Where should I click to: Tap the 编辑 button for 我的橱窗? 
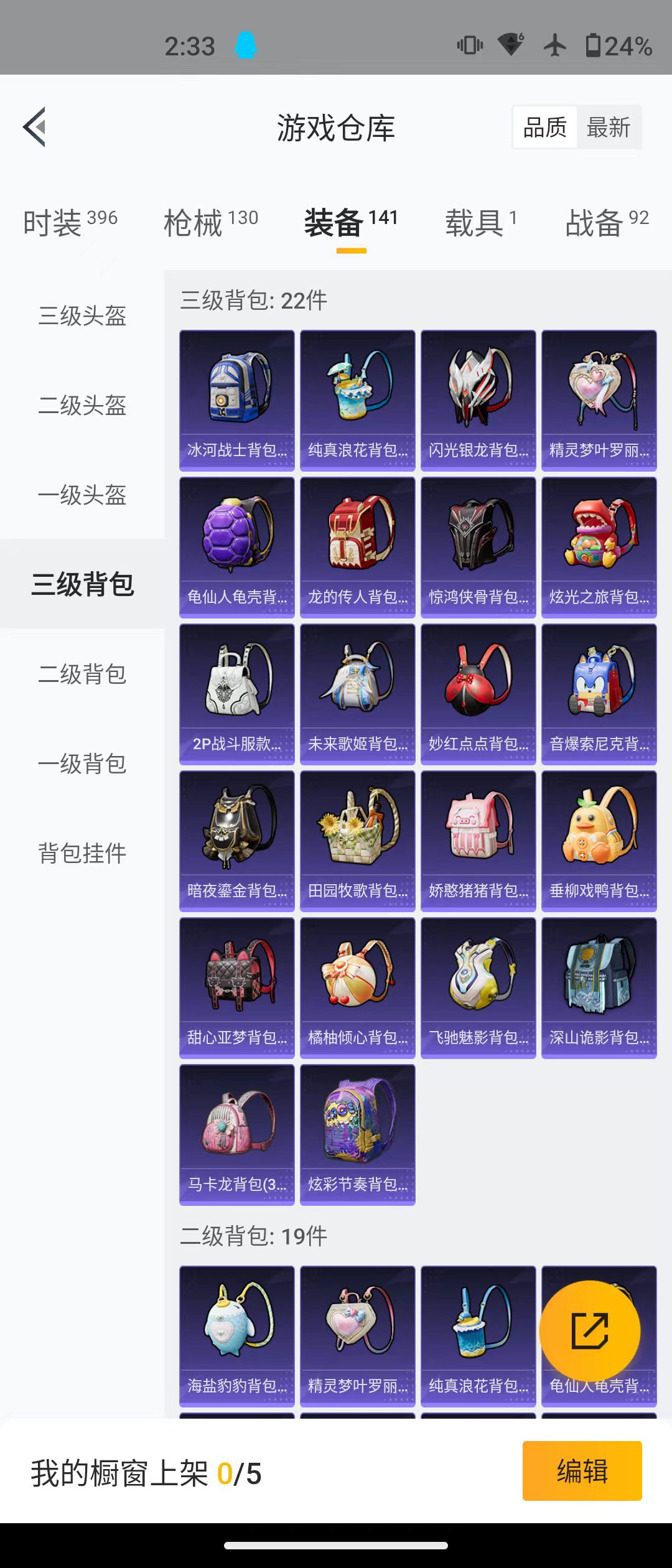[582, 1472]
